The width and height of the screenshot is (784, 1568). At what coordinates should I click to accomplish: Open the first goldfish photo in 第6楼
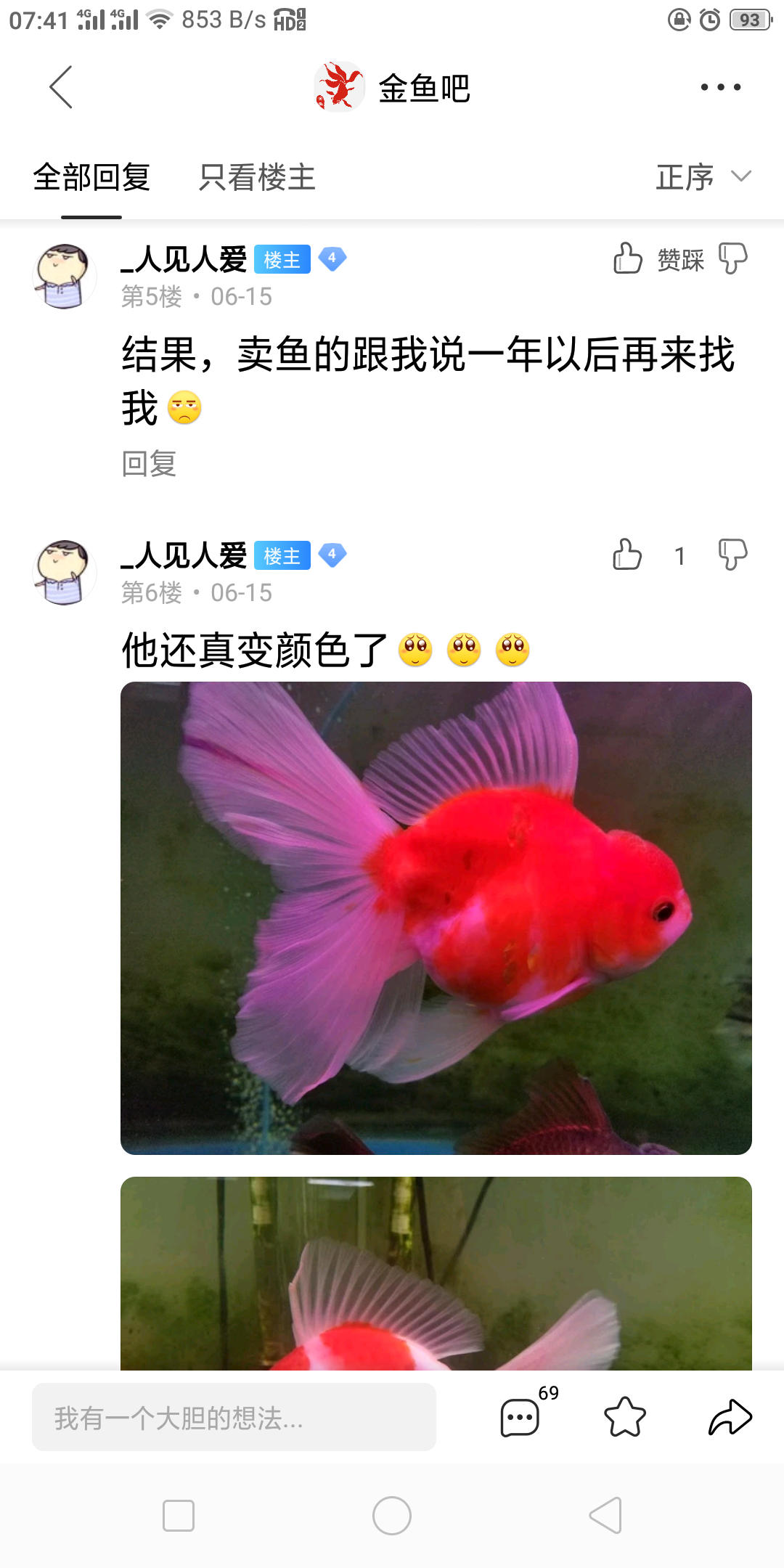(x=436, y=918)
